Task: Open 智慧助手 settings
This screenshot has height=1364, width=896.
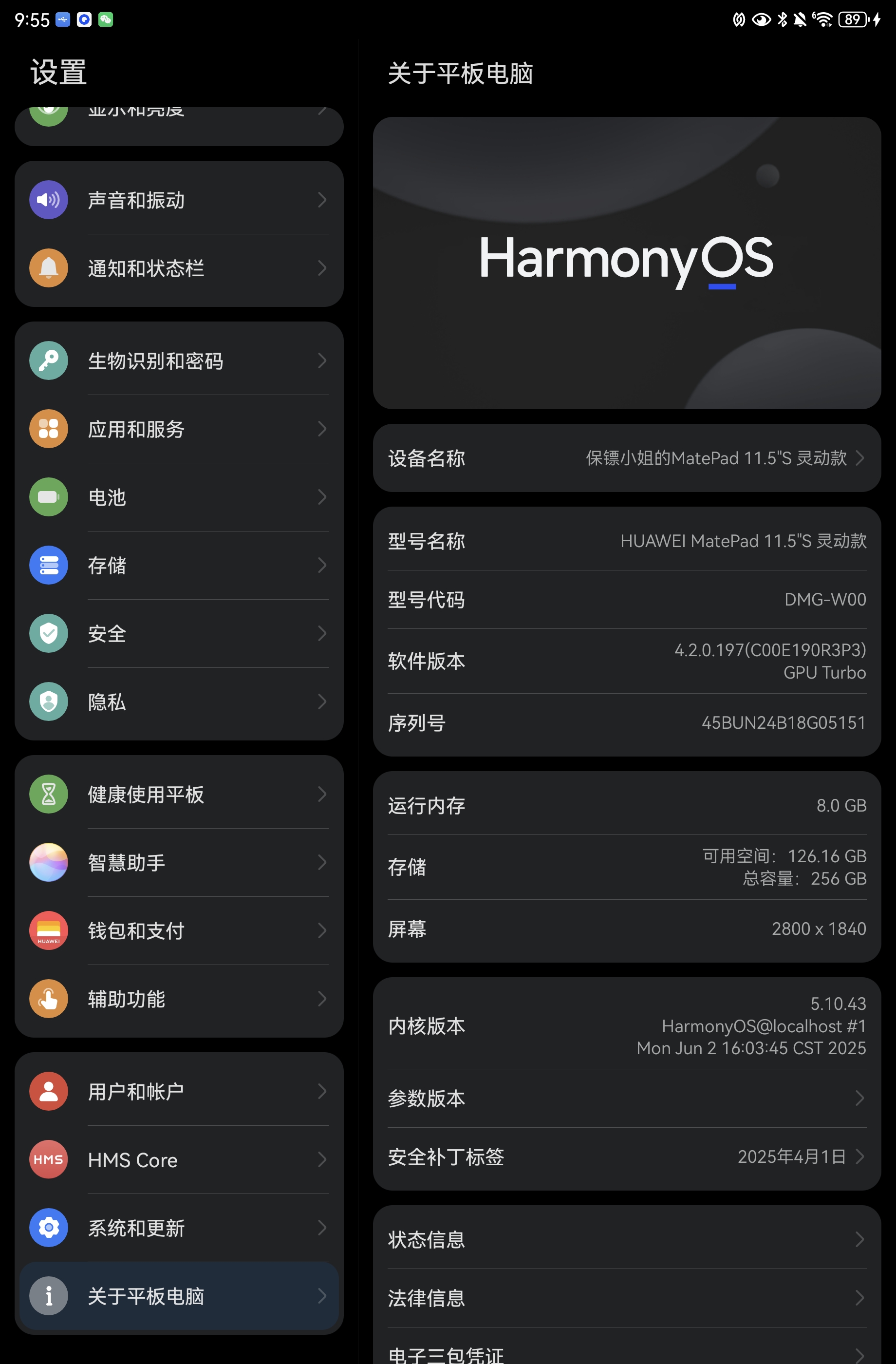Action: click(x=179, y=863)
